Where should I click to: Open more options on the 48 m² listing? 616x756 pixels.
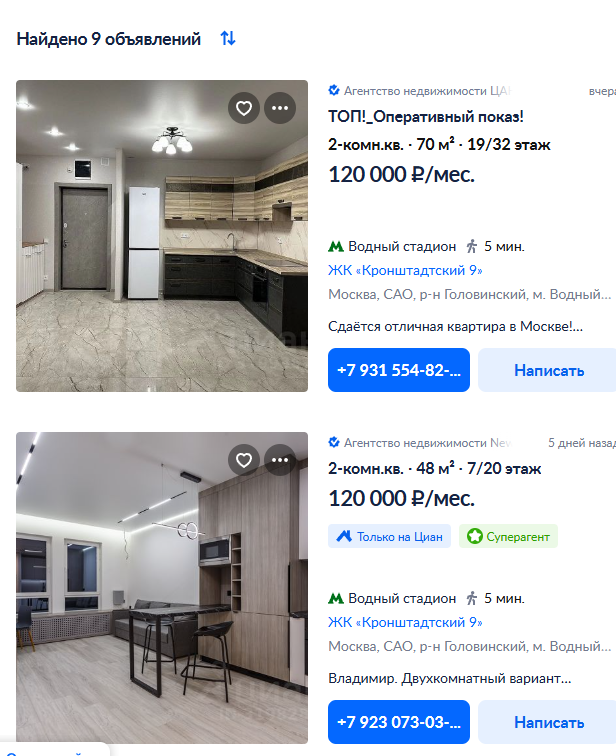click(x=280, y=460)
